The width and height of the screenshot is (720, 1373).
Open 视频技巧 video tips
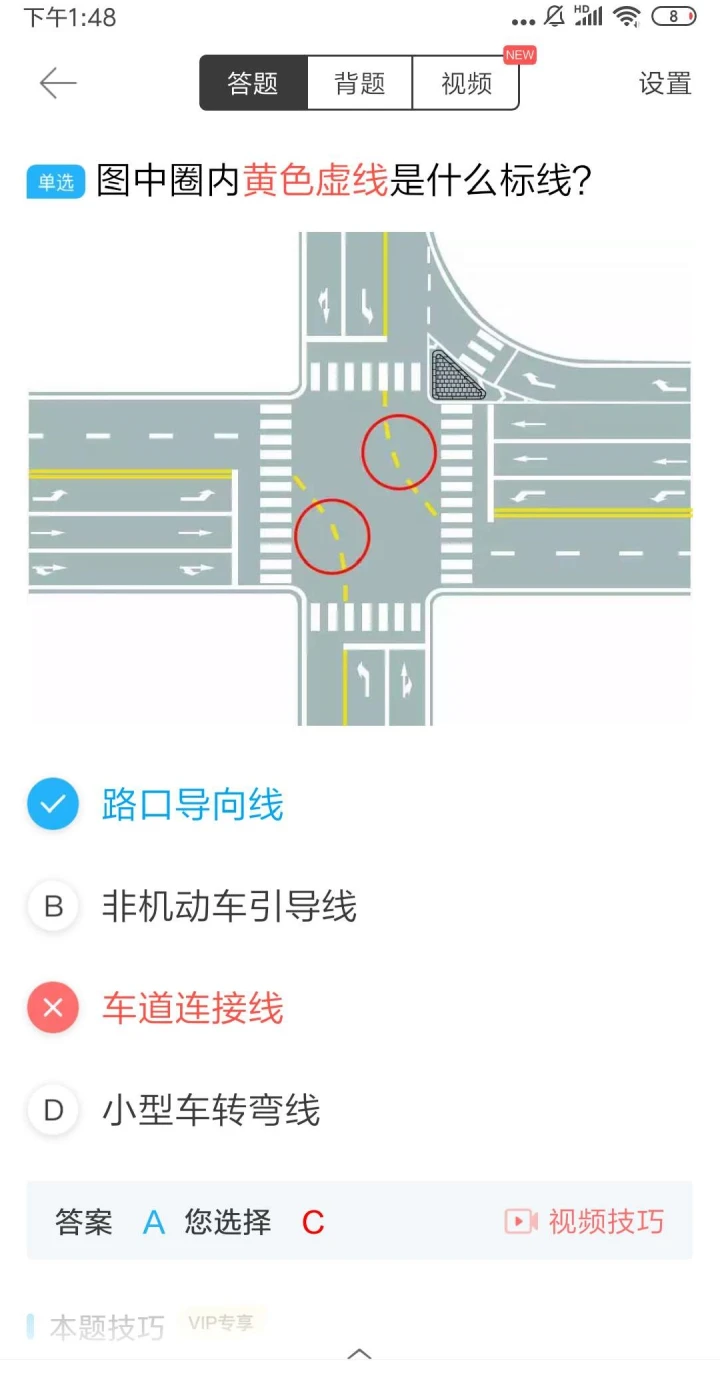(x=585, y=1221)
